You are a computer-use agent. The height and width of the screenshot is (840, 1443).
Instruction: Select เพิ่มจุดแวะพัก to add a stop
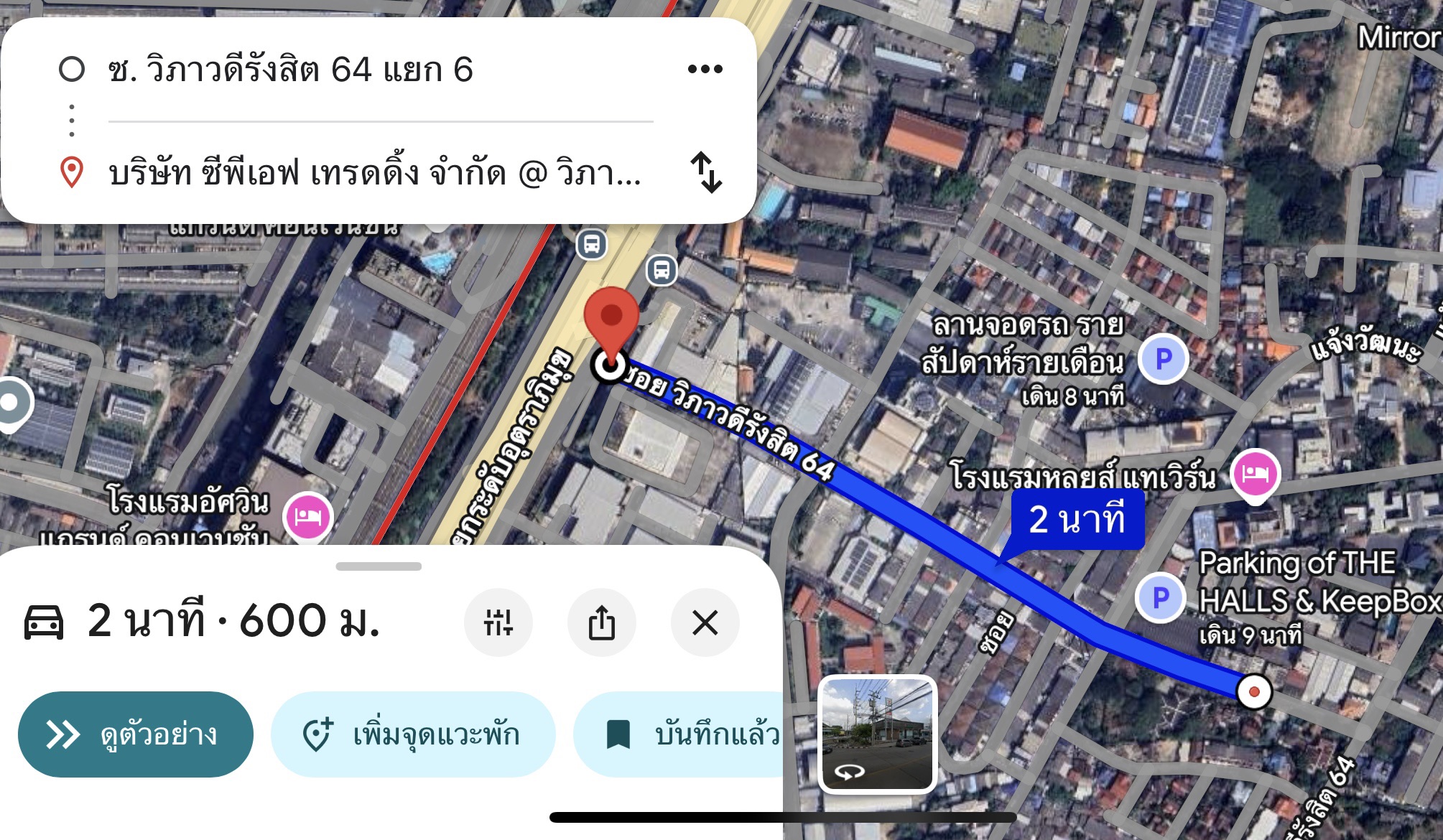coord(413,734)
